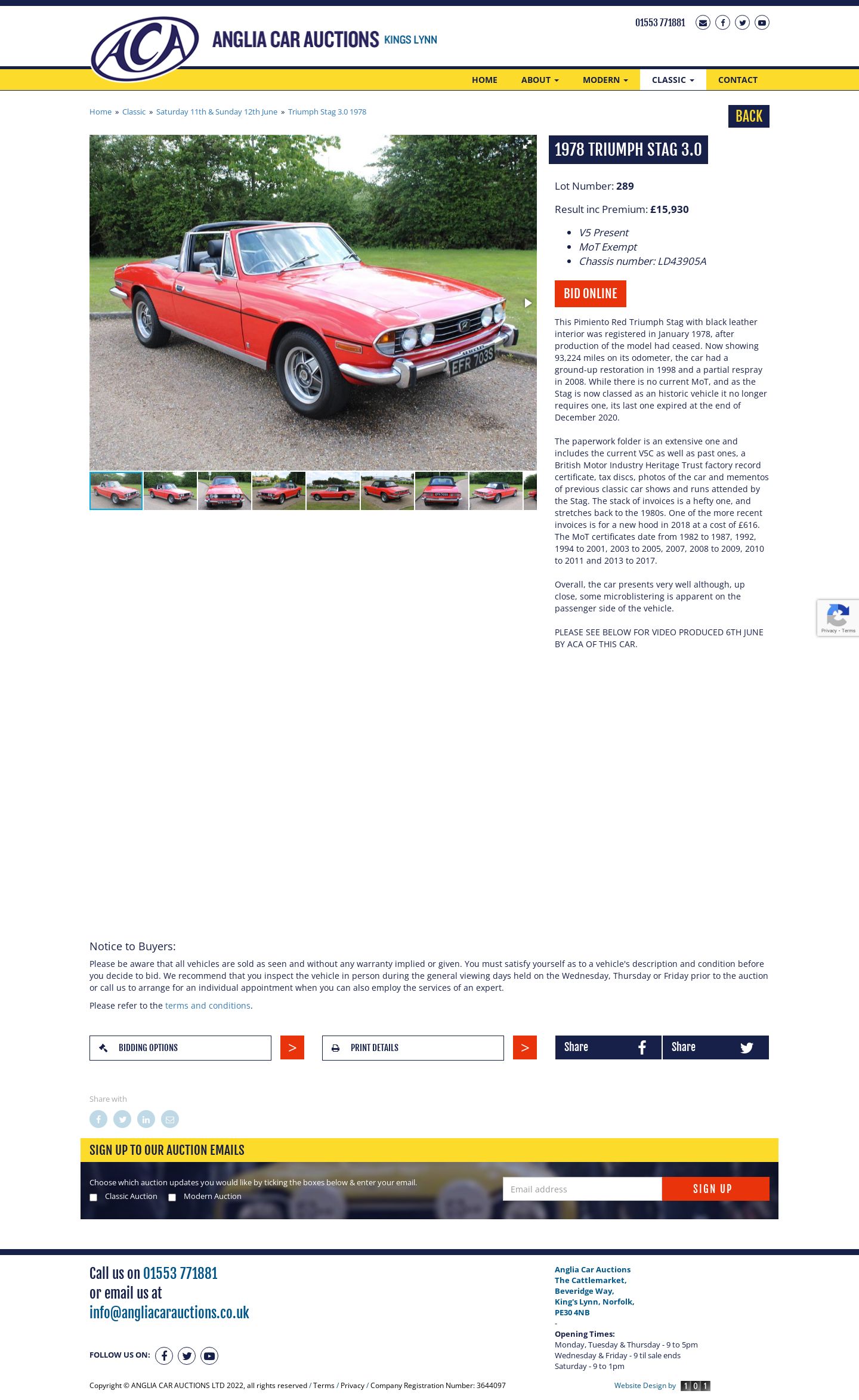Tick the Modern Auction checkbox
The height and width of the screenshot is (1400, 859).
coord(172,1197)
